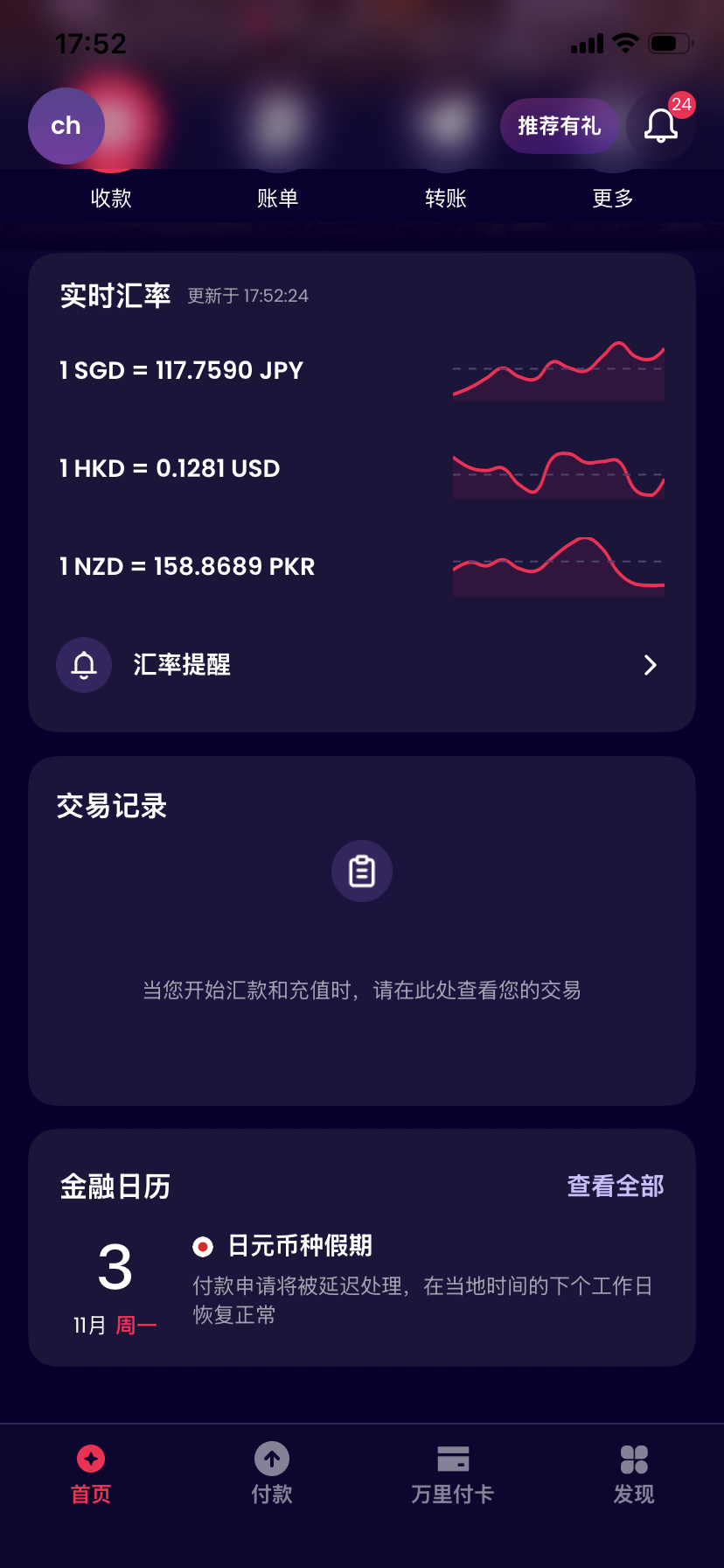
Task: Tap the 推荐有礼 referral button
Action: coord(559,126)
